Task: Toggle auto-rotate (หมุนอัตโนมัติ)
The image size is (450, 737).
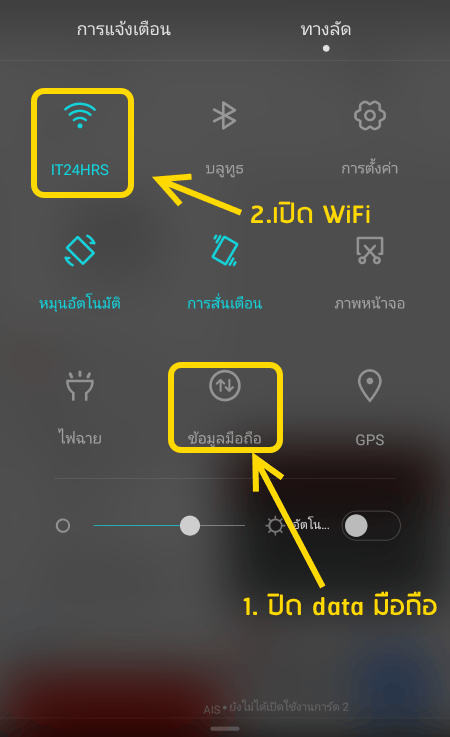Action: pos(80,273)
